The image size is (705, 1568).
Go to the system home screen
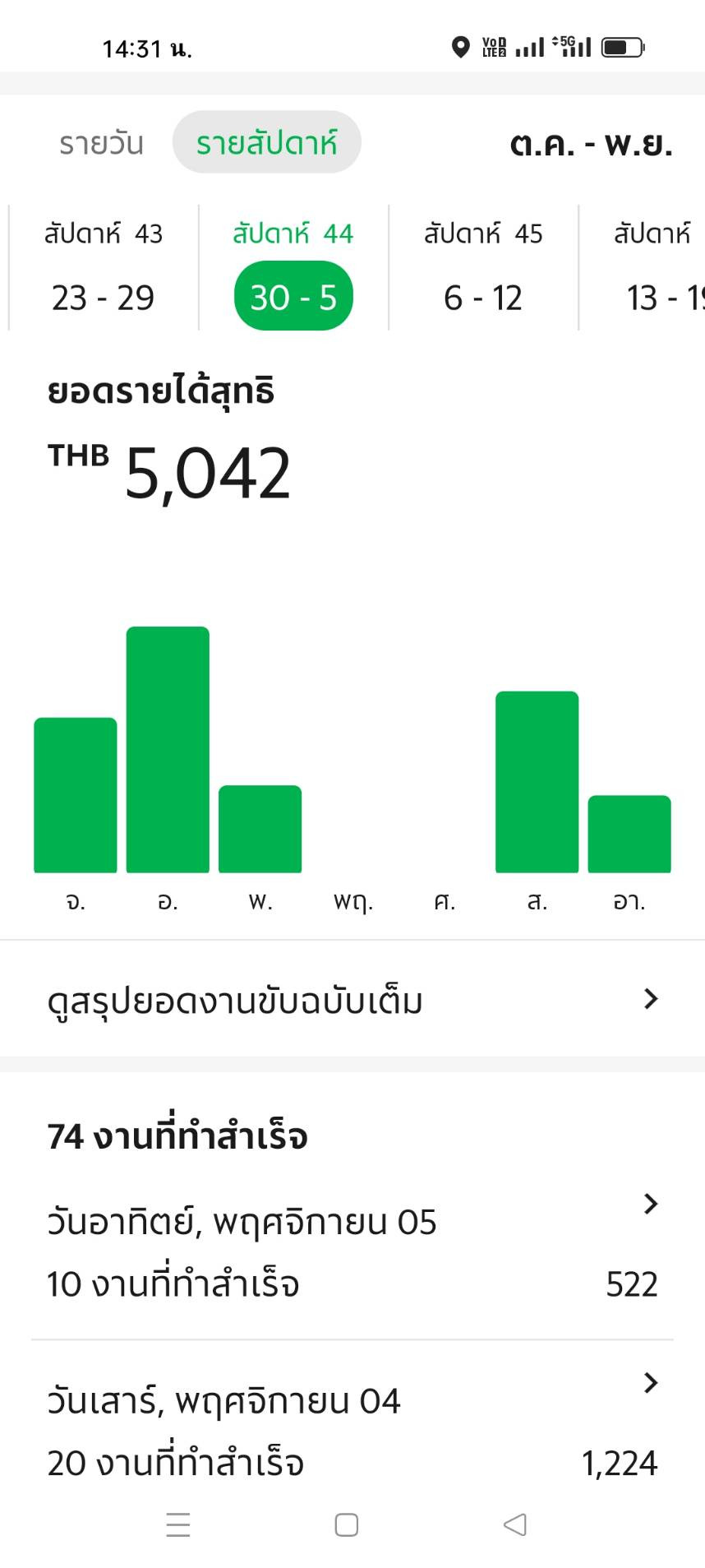click(x=347, y=1524)
